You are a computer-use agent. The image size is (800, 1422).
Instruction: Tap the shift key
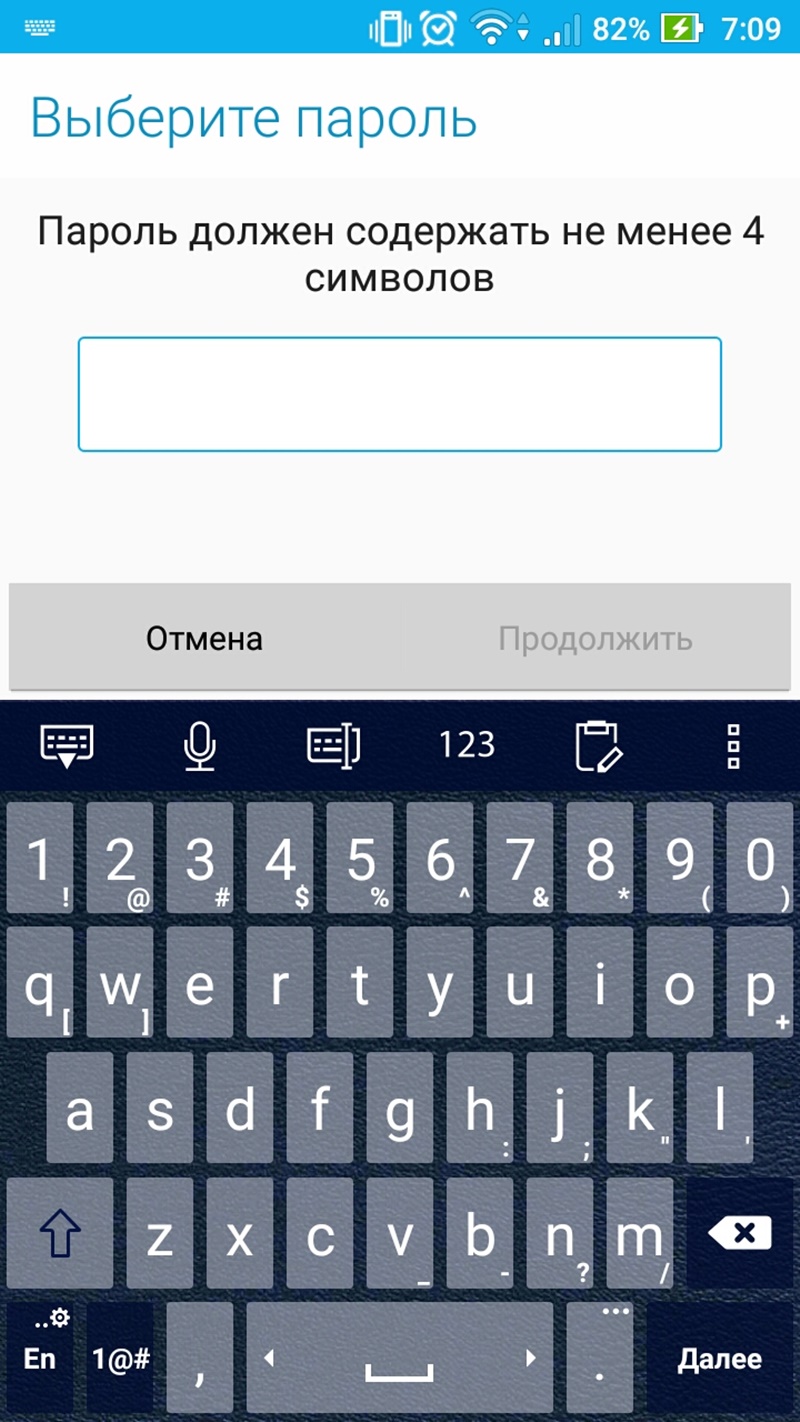[x=59, y=1233]
